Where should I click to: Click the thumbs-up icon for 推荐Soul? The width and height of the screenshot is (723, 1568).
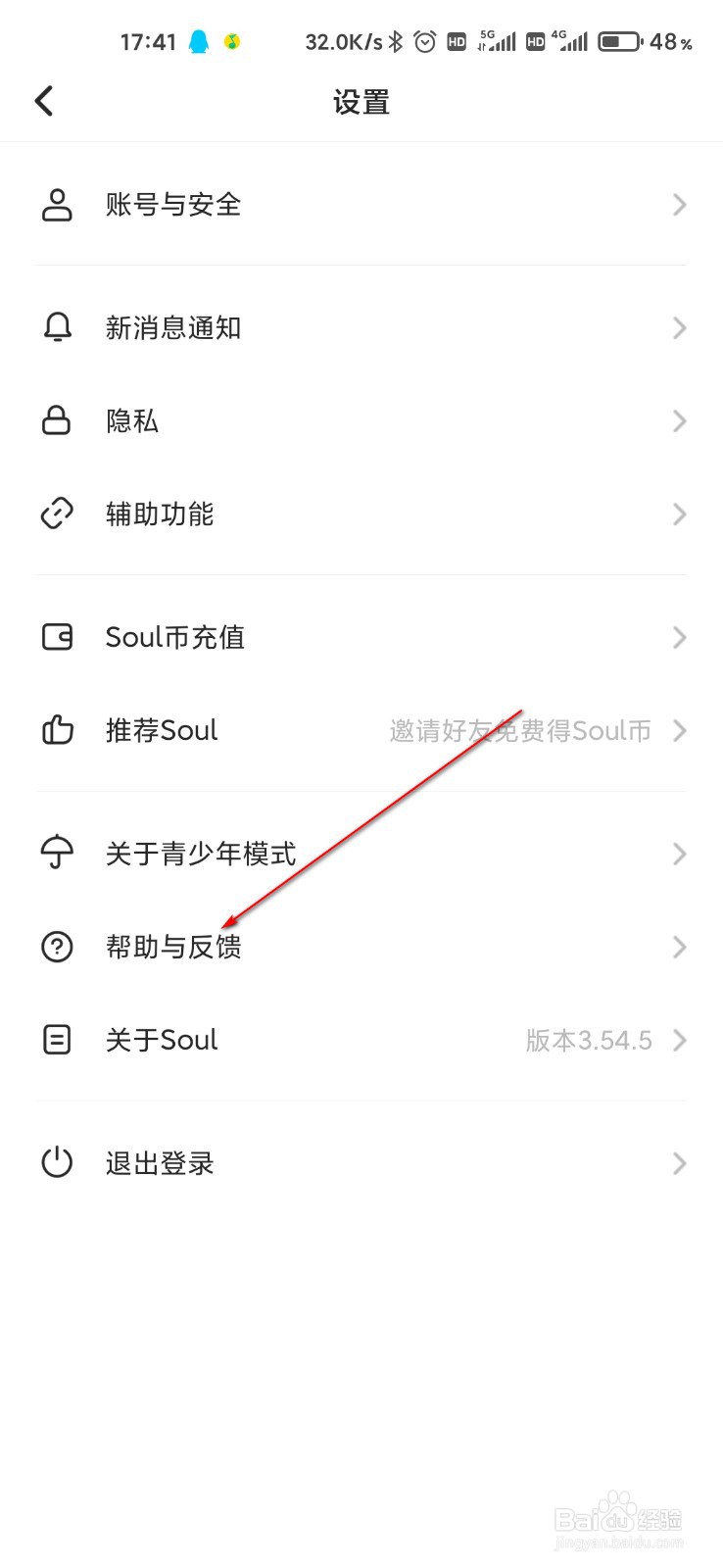pos(57,730)
